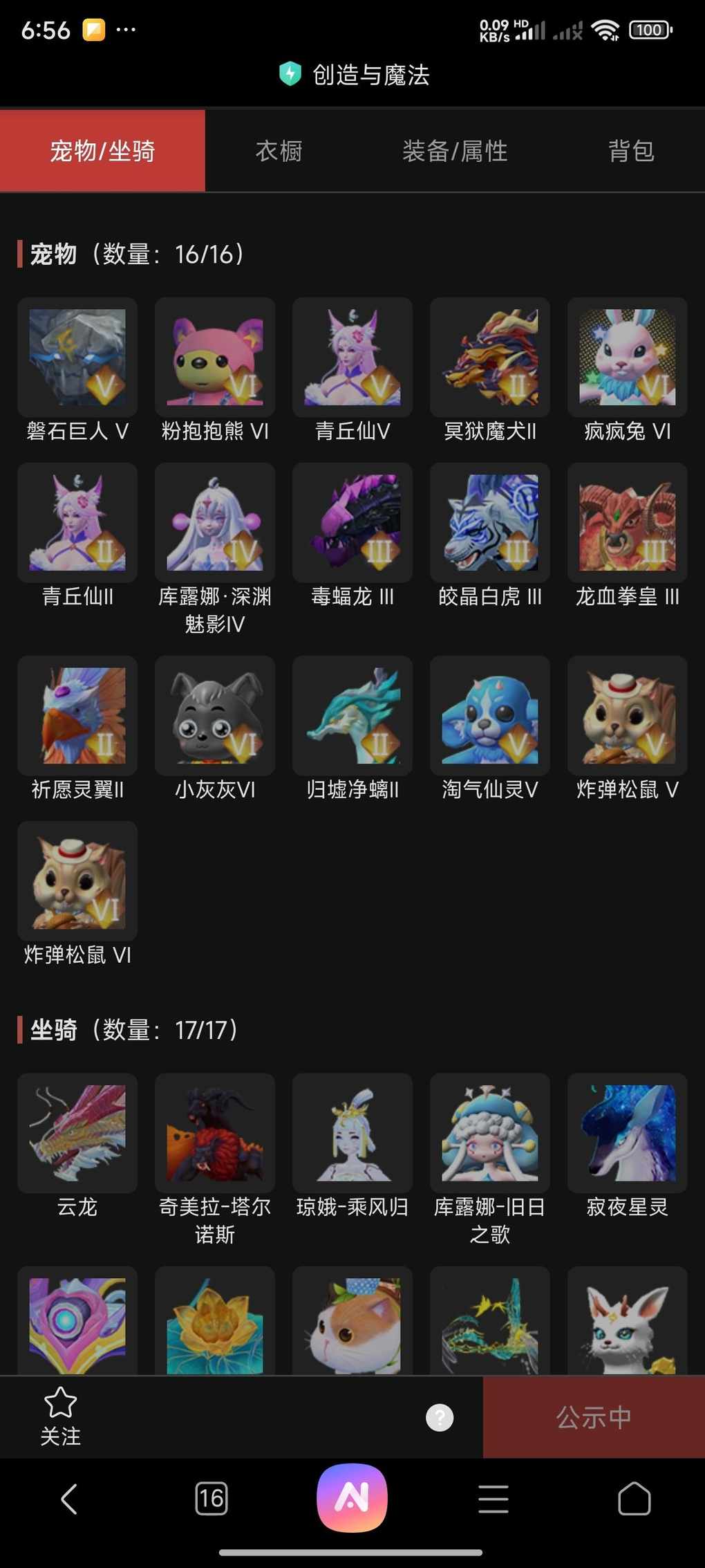Tap the 宠物/坐骑 tab
705x1568 pixels.
coord(102,151)
